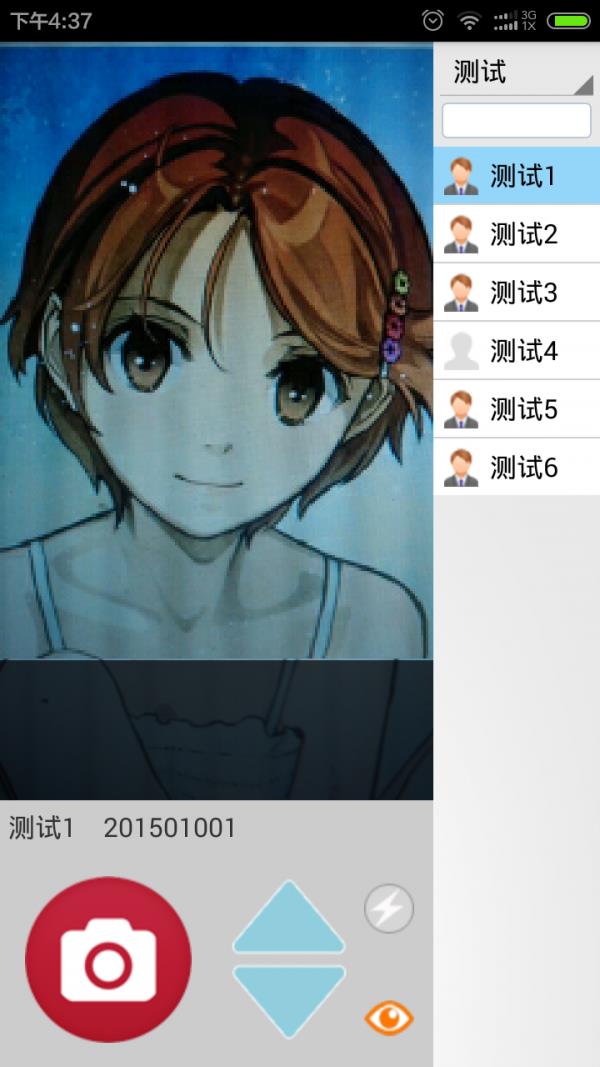Take a photo with the red camera button
The height and width of the screenshot is (1067, 600).
pyautogui.click(x=108, y=960)
